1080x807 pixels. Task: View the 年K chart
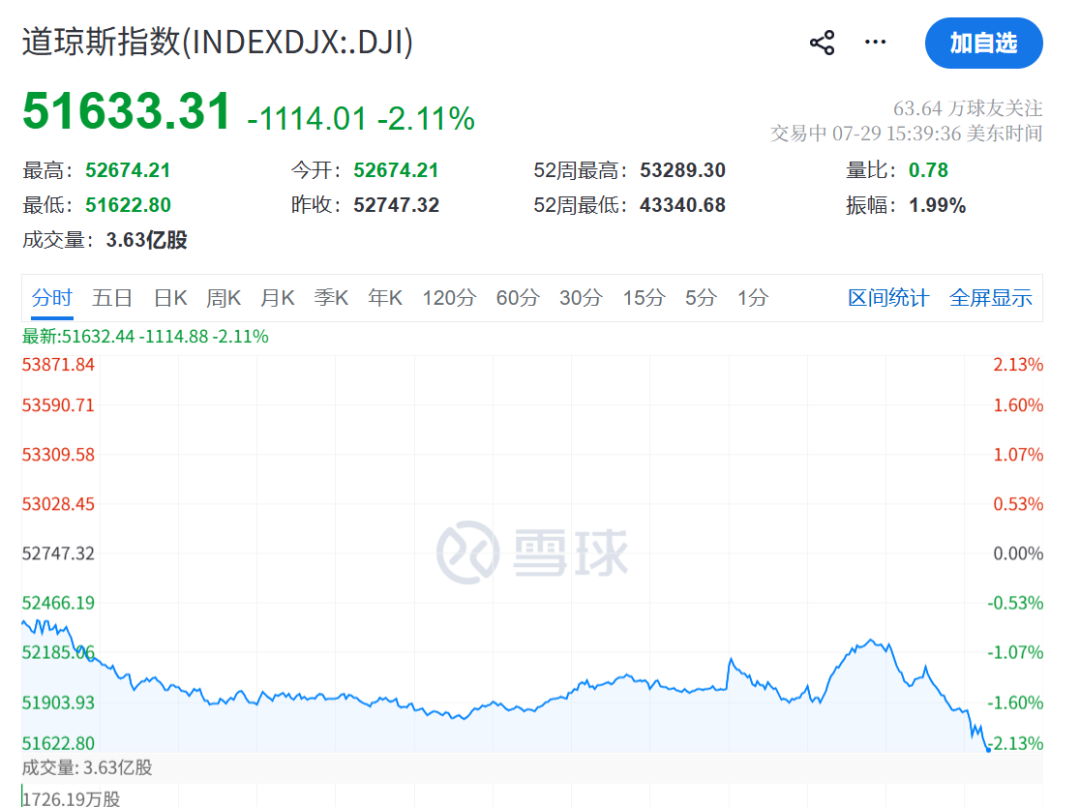click(x=384, y=298)
